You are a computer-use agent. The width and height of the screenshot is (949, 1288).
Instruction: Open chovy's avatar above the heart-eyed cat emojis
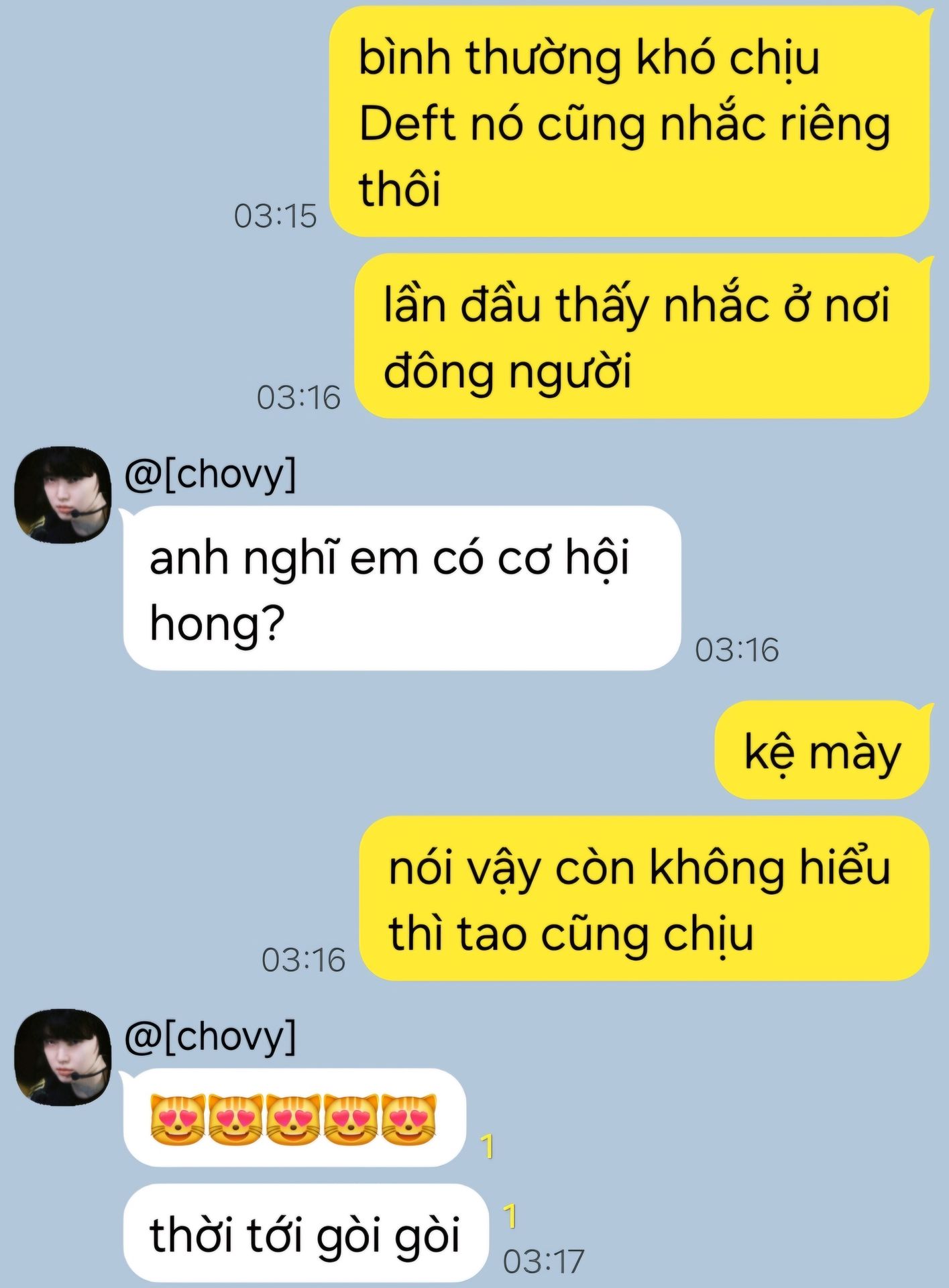[63, 1058]
